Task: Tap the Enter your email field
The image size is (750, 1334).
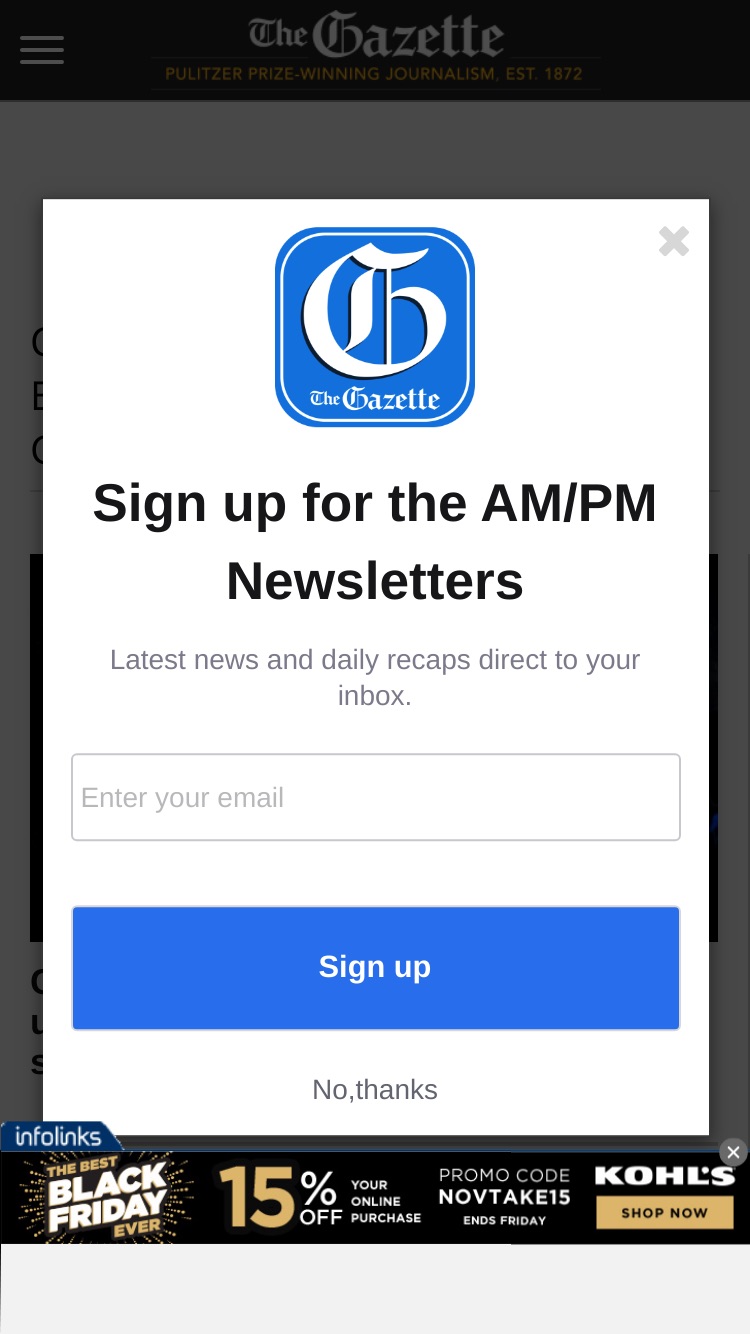Action: [376, 797]
